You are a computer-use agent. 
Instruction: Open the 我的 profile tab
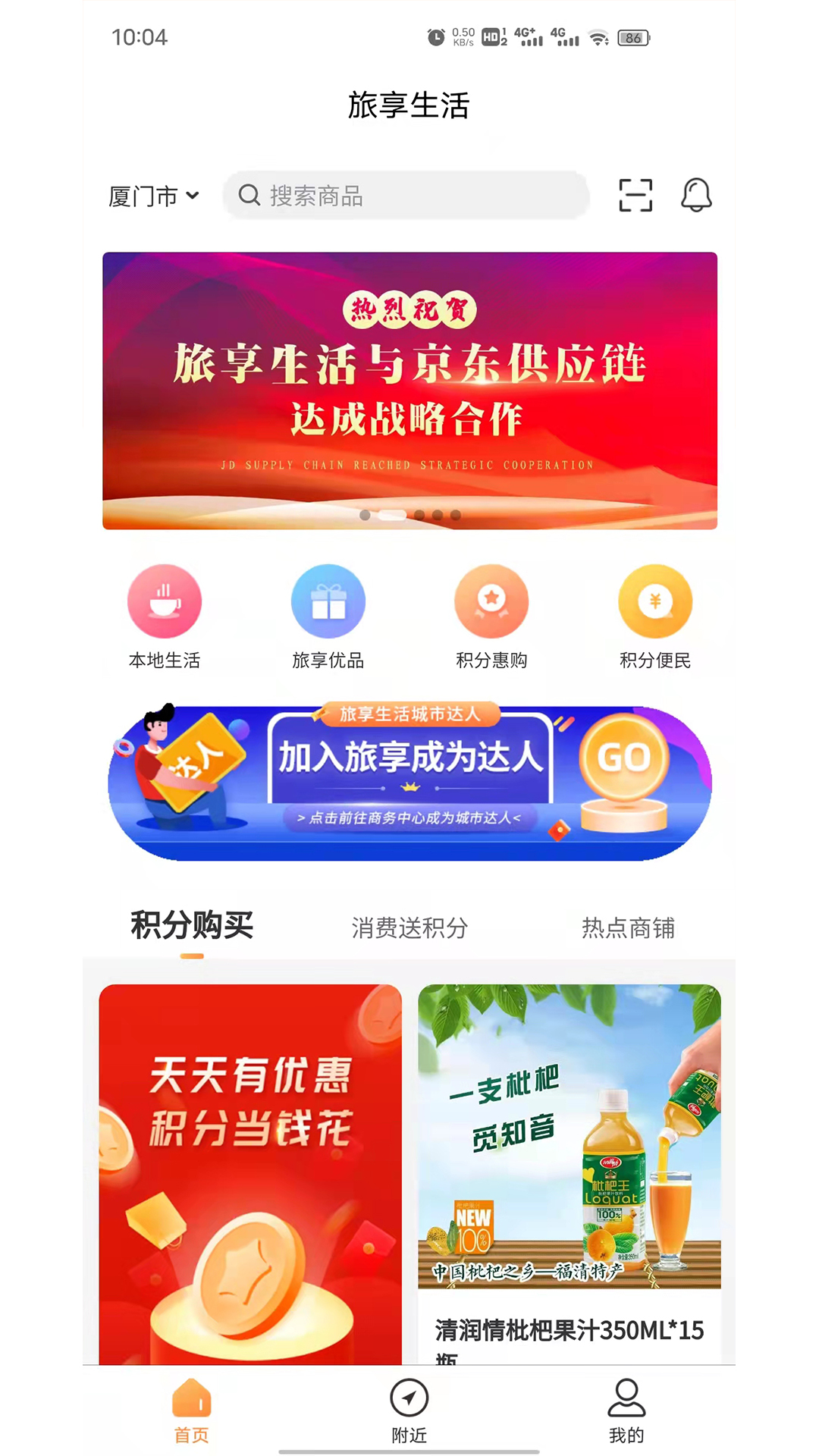pyautogui.click(x=626, y=1411)
